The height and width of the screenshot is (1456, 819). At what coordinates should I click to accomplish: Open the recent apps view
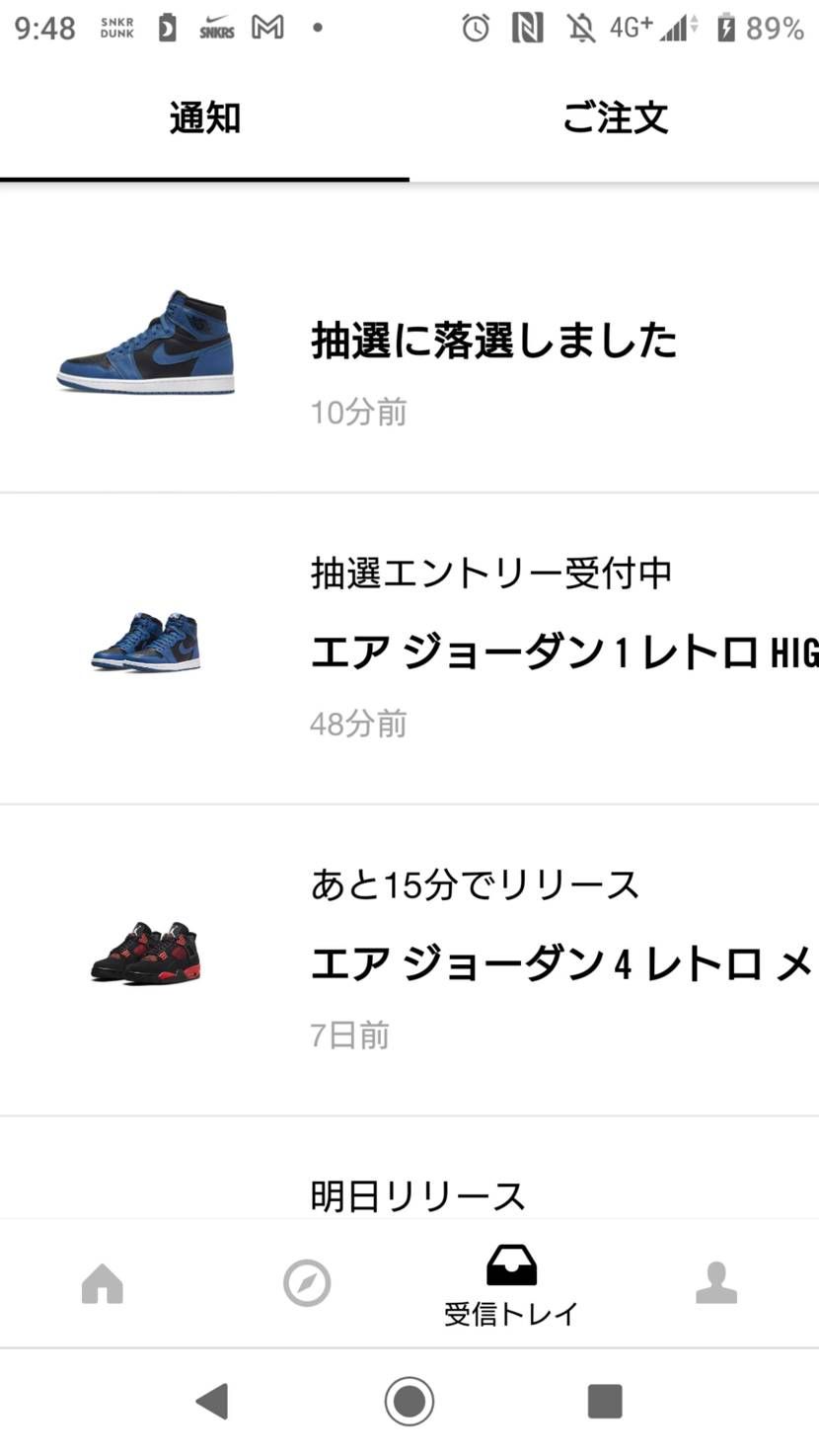coord(605,1401)
